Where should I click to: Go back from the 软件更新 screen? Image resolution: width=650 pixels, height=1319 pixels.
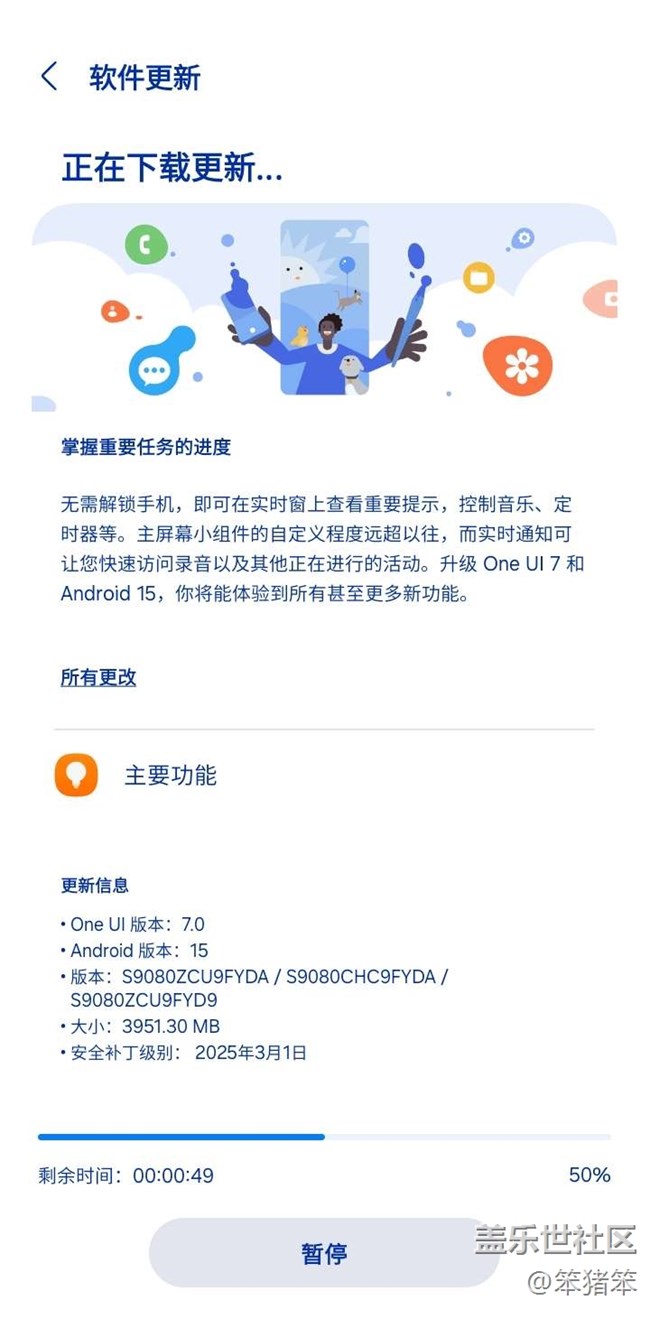(49, 77)
